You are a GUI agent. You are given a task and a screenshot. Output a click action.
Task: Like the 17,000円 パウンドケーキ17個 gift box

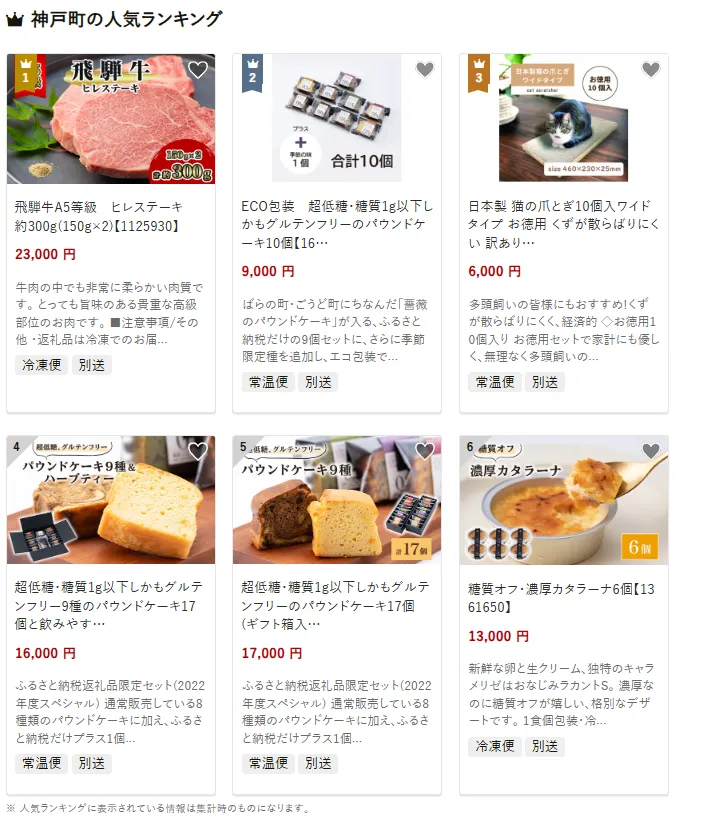pos(425,452)
